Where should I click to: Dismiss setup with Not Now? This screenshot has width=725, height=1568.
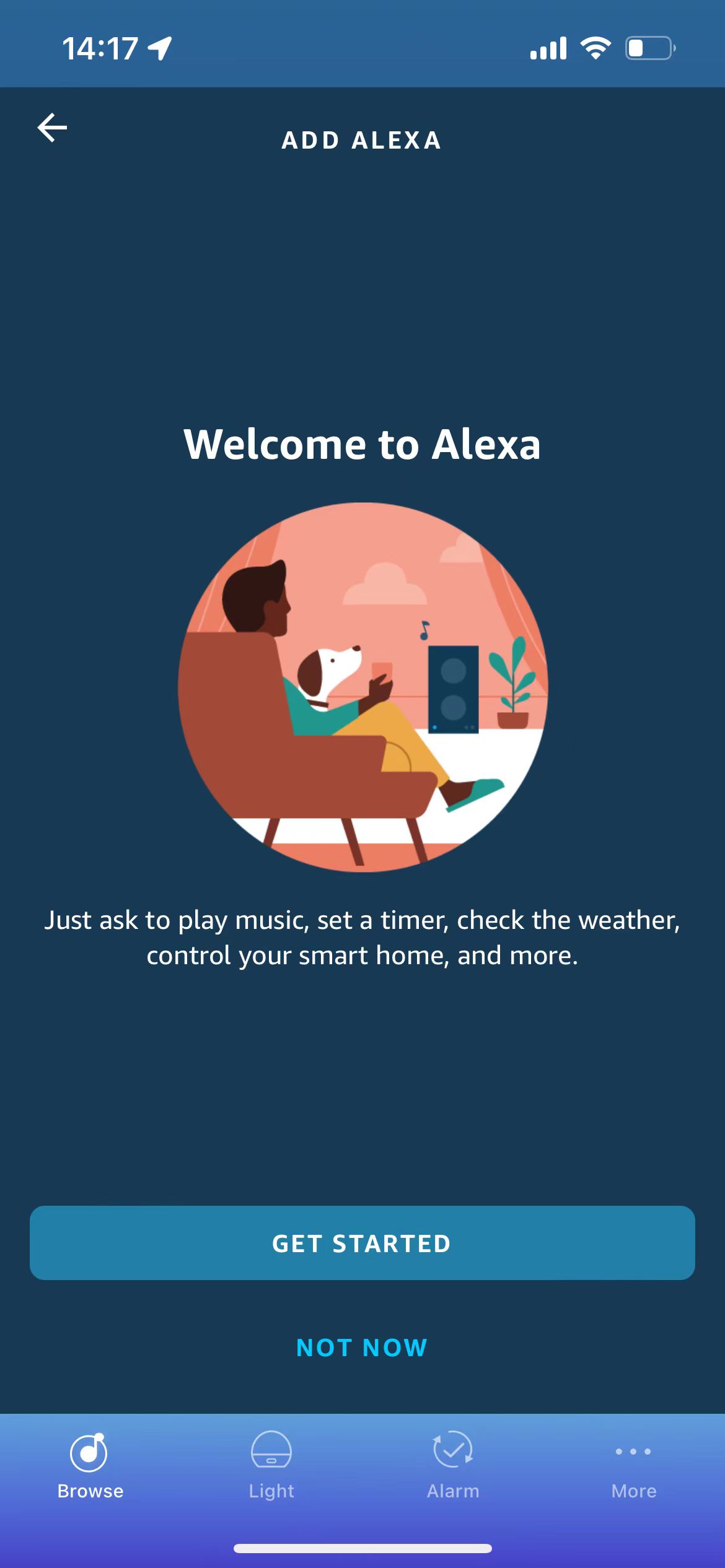pos(362,1348)
